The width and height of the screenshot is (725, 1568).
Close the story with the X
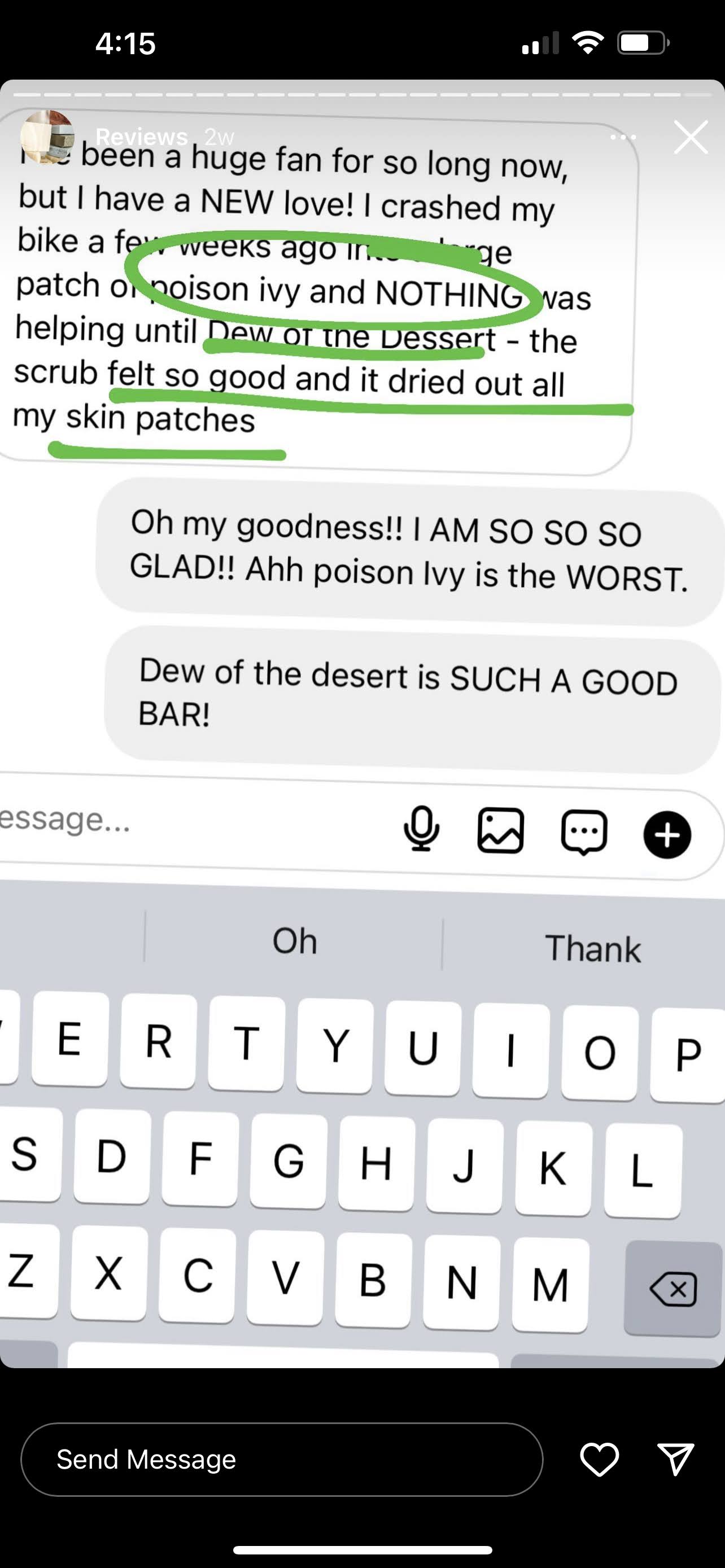click(691, 137)
